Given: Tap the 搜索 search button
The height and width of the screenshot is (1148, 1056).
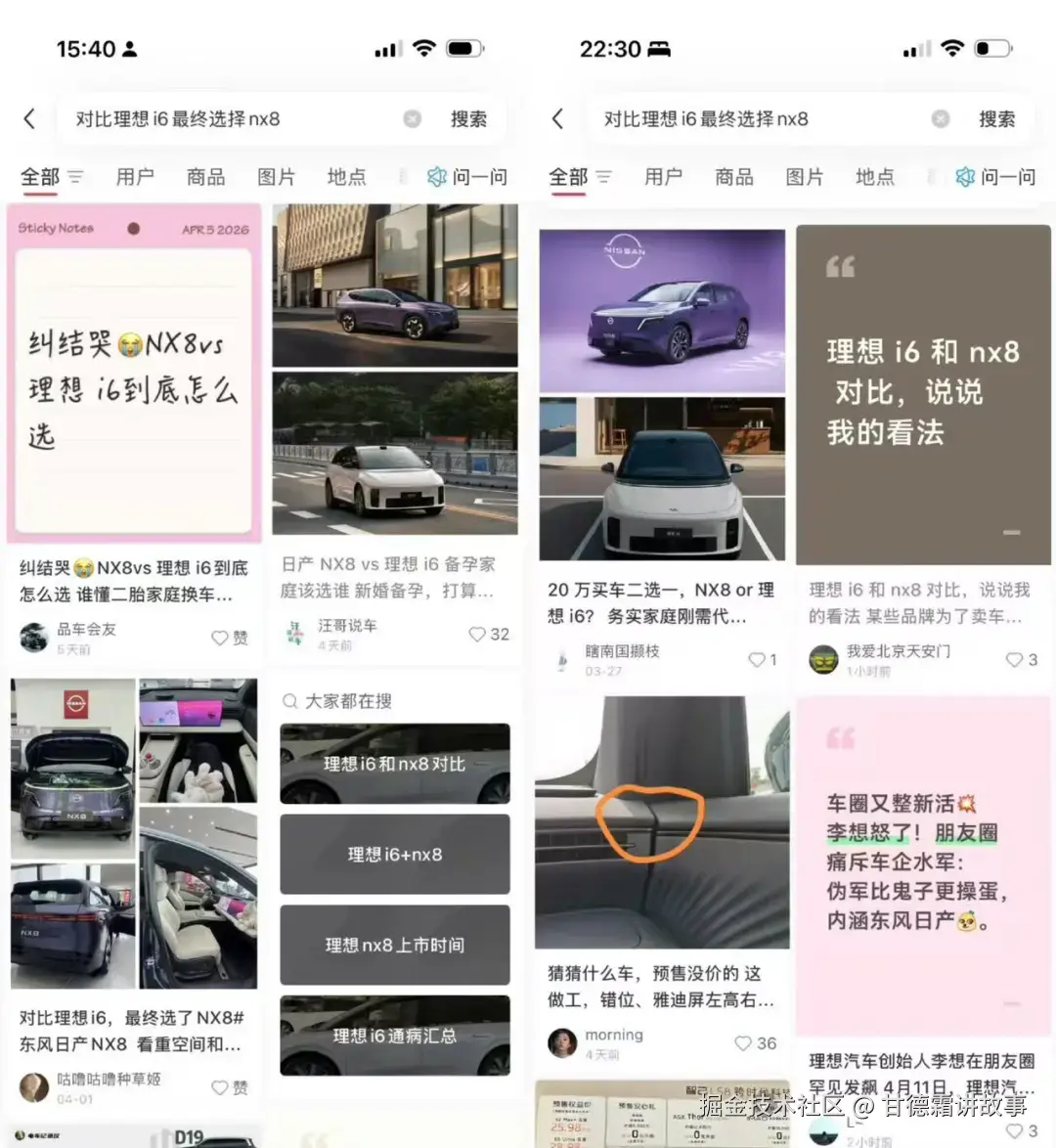Looking at the screenshot, I should point(468,118).
